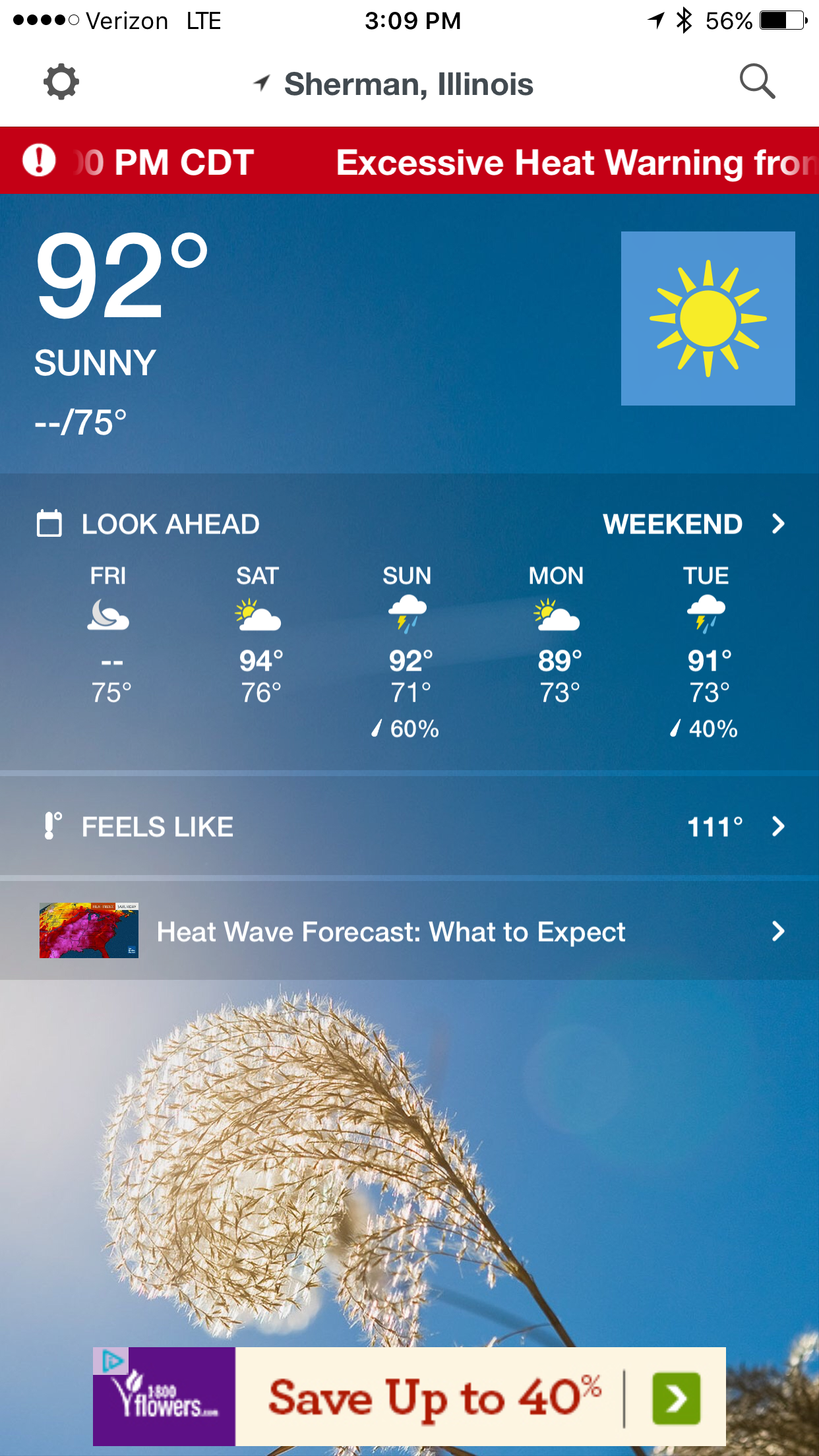Open the settings gear

[x=61, y=82]
